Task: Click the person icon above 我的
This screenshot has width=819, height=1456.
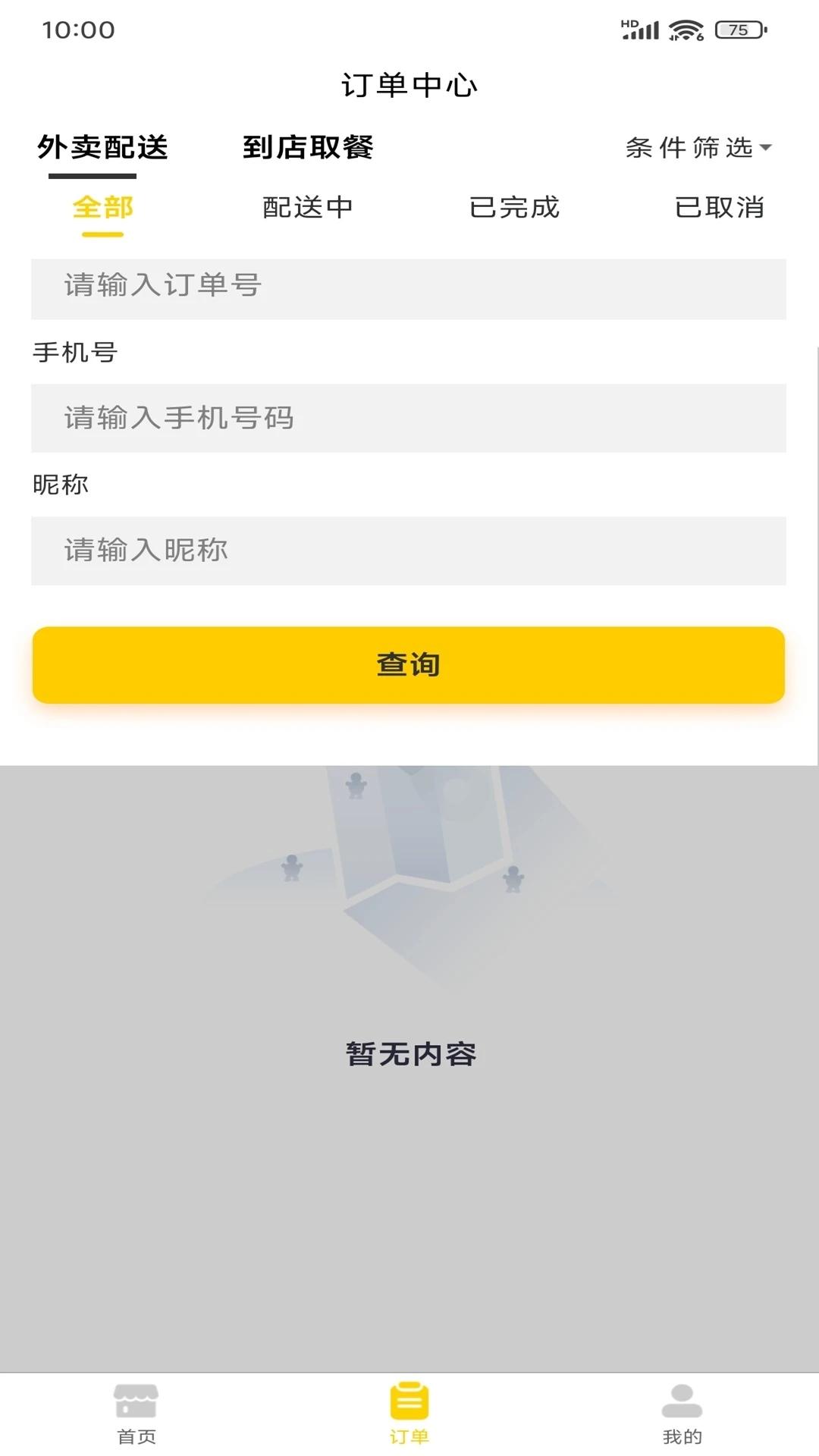Action: (682, 1398)
